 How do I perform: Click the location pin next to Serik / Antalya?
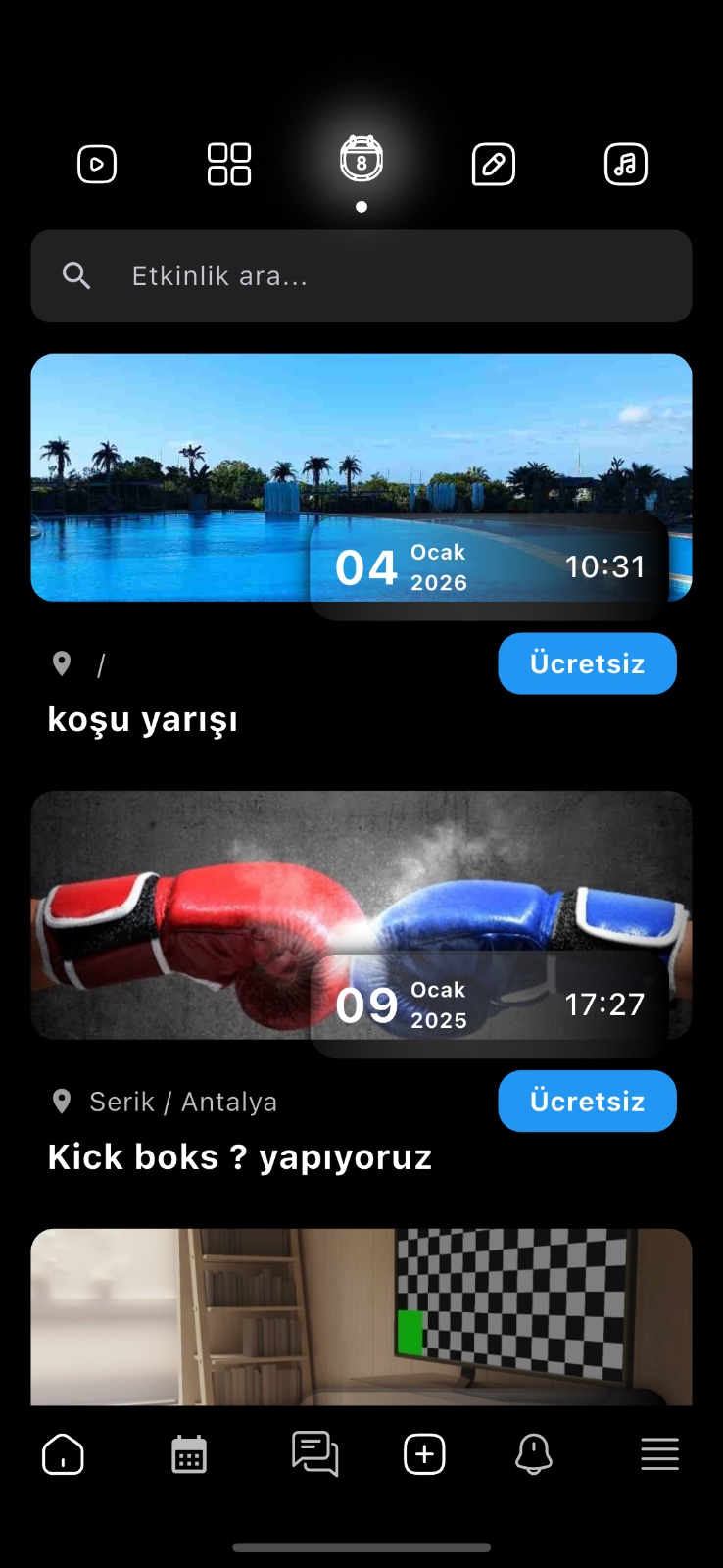[x=62, y=1101]
